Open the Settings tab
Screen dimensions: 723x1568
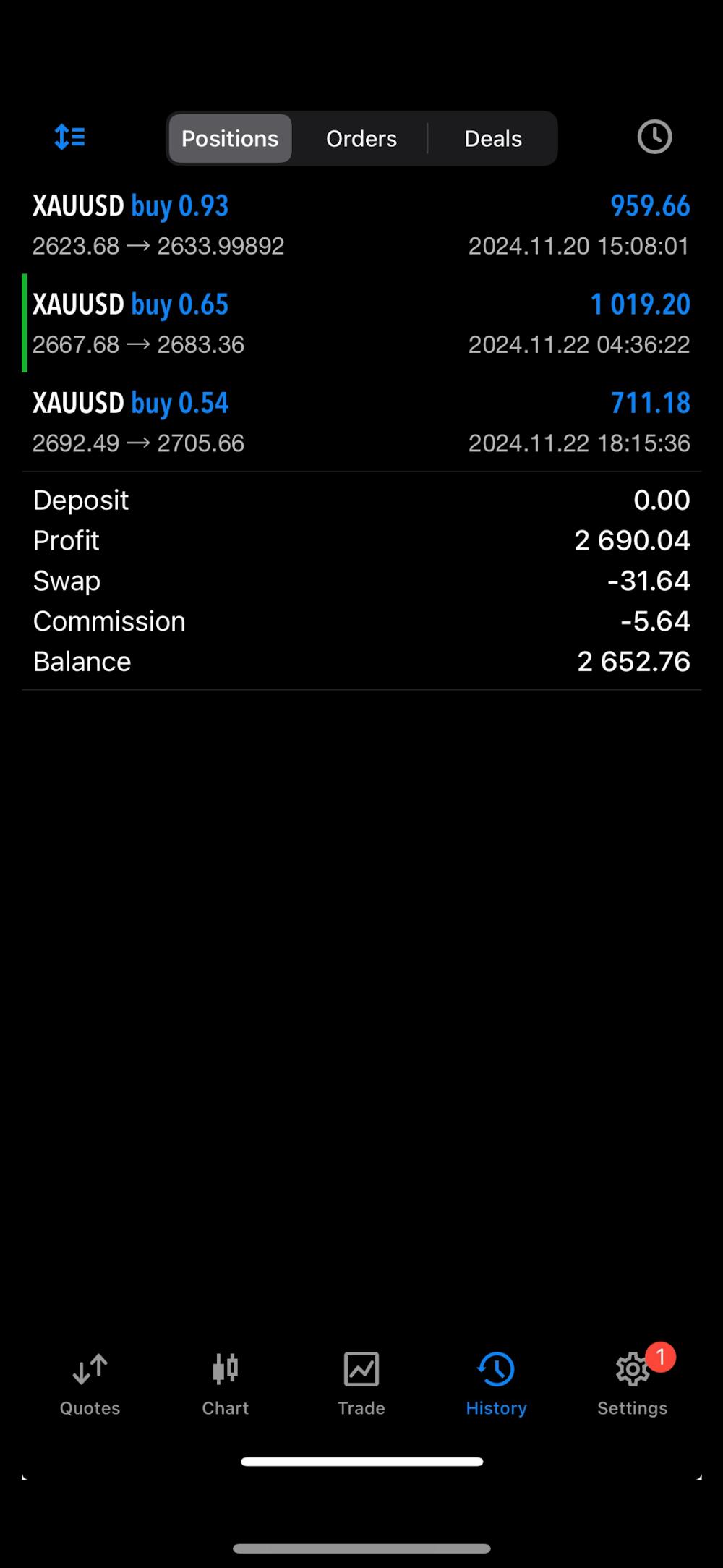[x=633, y=1384]
